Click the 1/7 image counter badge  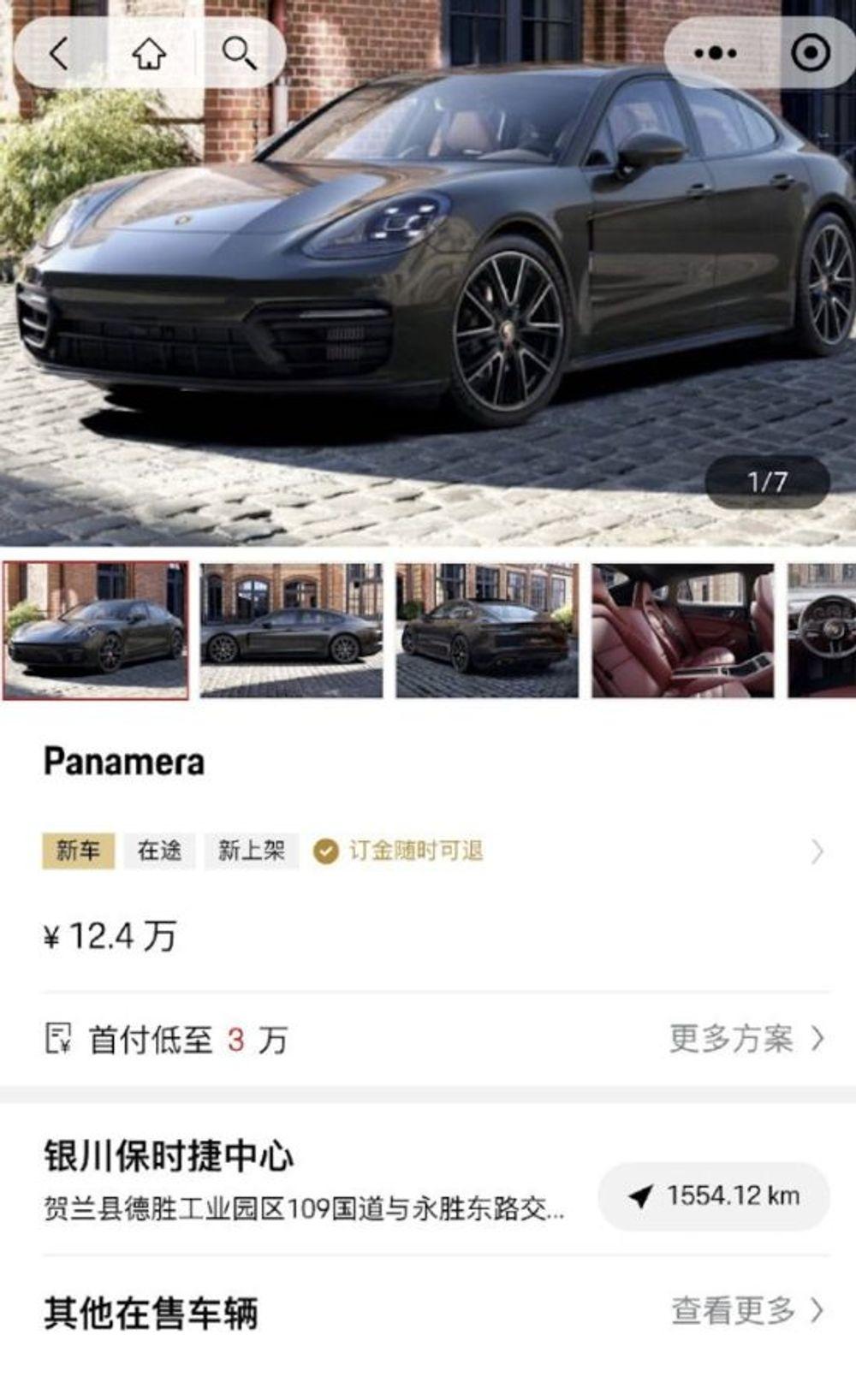click(x=766, y=482)
